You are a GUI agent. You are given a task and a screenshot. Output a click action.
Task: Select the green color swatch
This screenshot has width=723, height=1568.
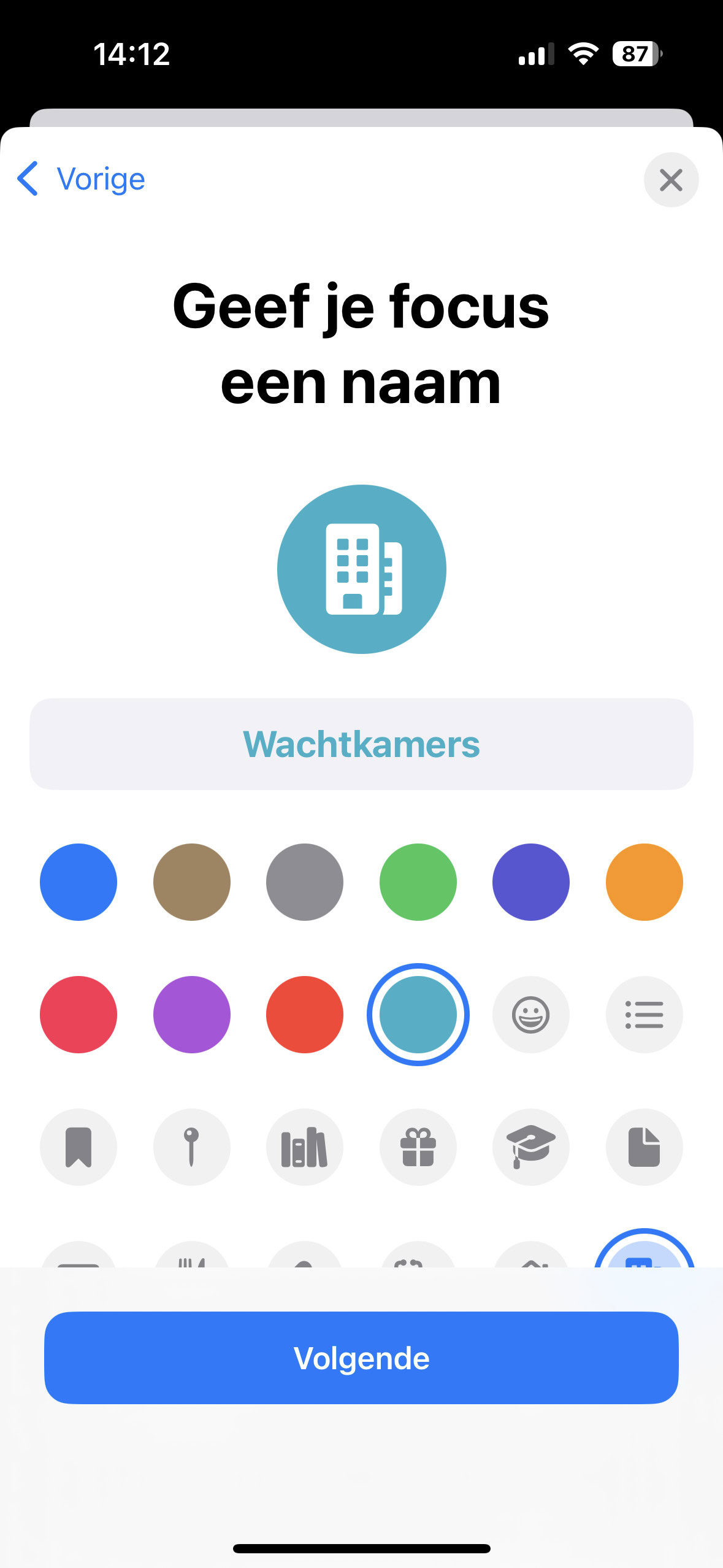(418, 882)
